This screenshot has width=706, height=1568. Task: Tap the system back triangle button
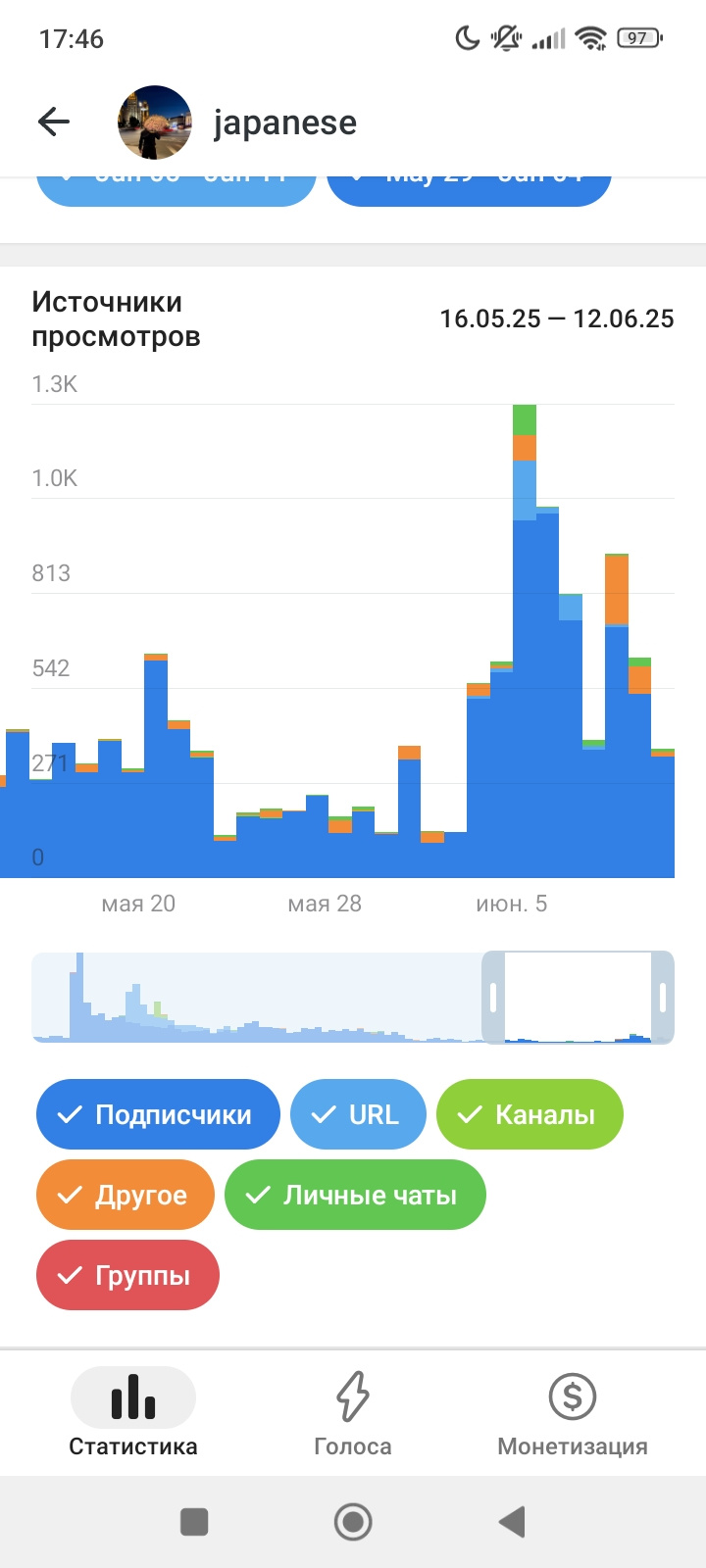point(512,1522)
